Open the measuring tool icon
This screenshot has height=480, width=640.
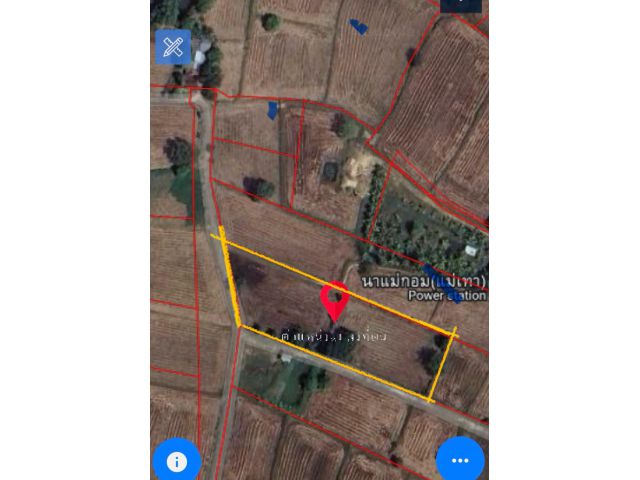point(173,47)
